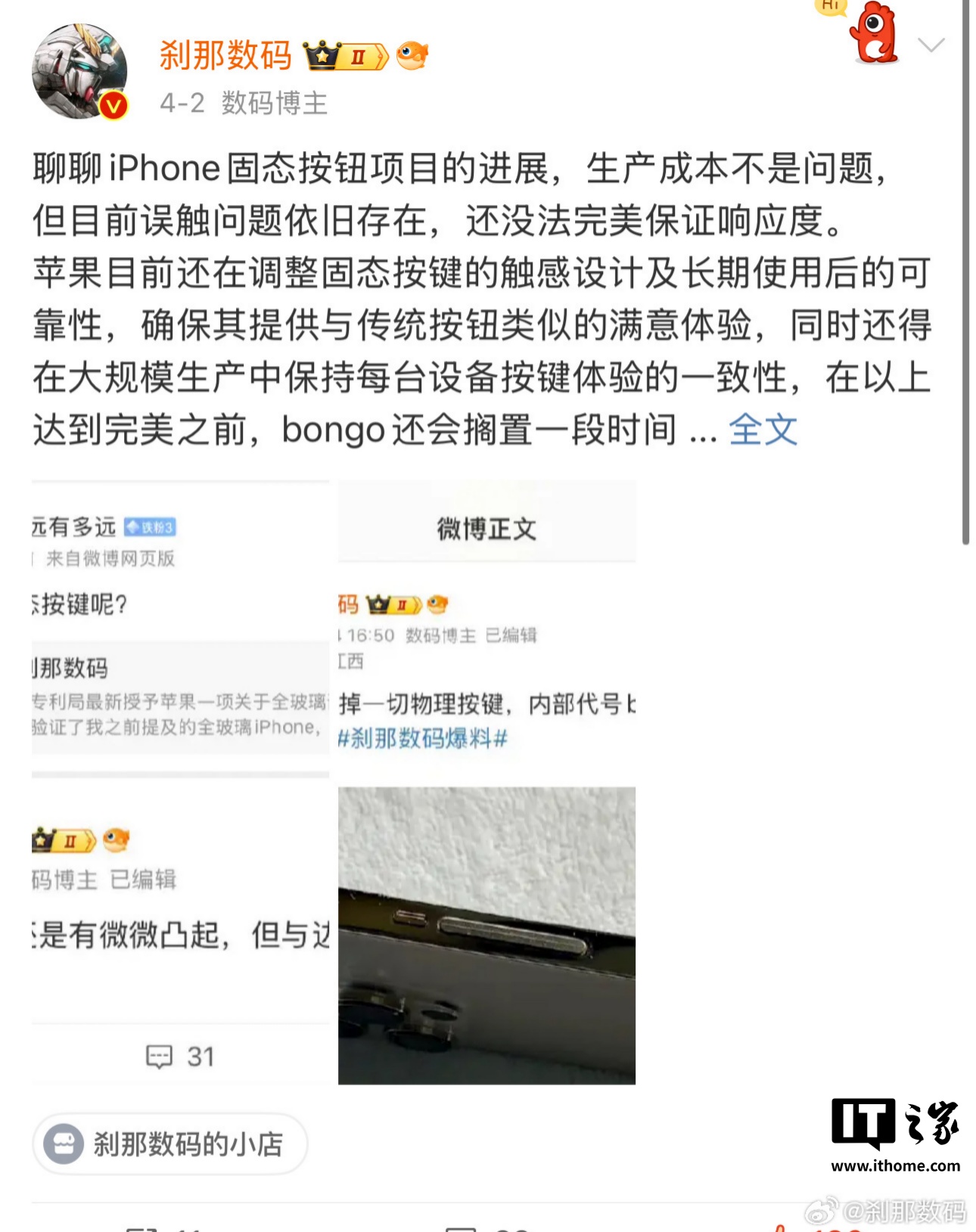
Task: Tap the username 刹那数码
Action: point(225,56)
